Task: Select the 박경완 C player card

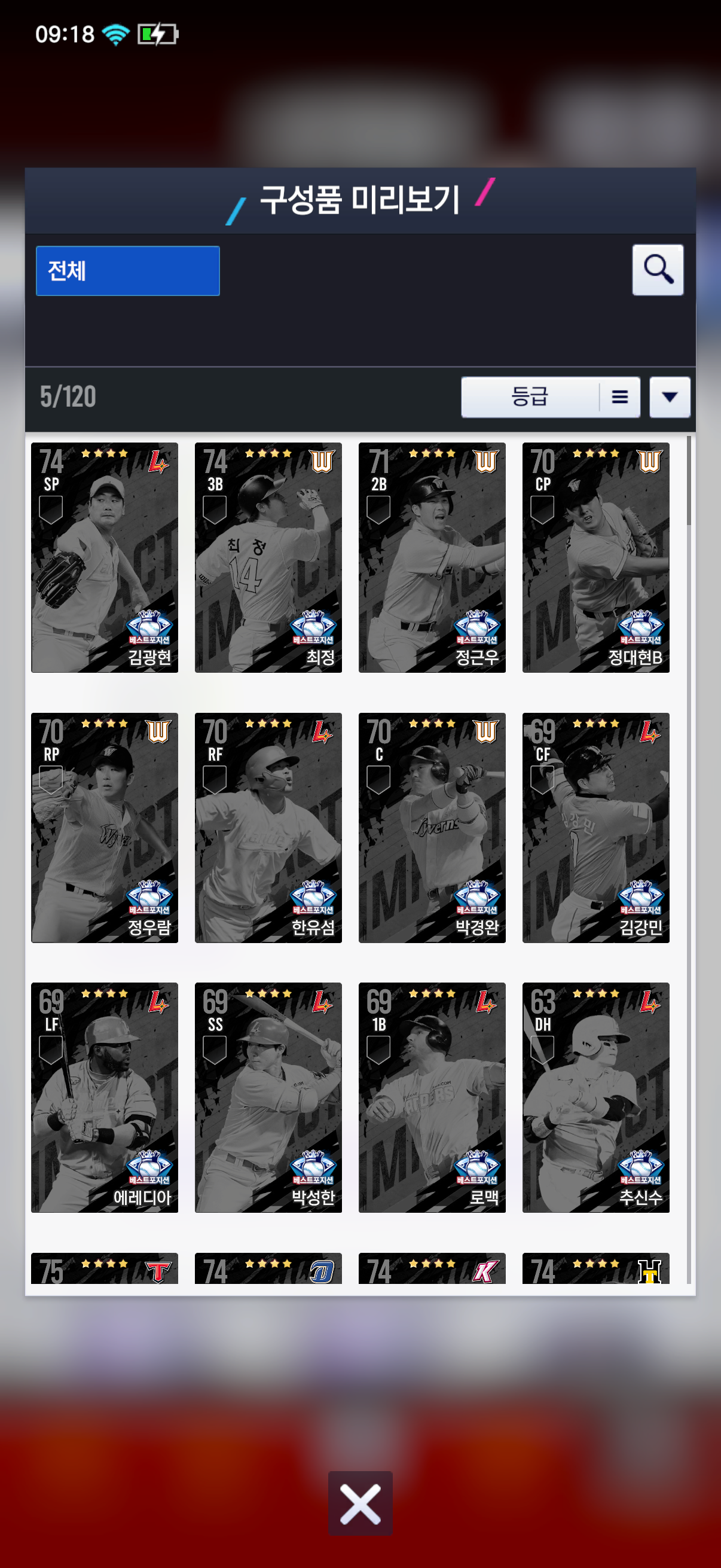Action: (432, 827)
